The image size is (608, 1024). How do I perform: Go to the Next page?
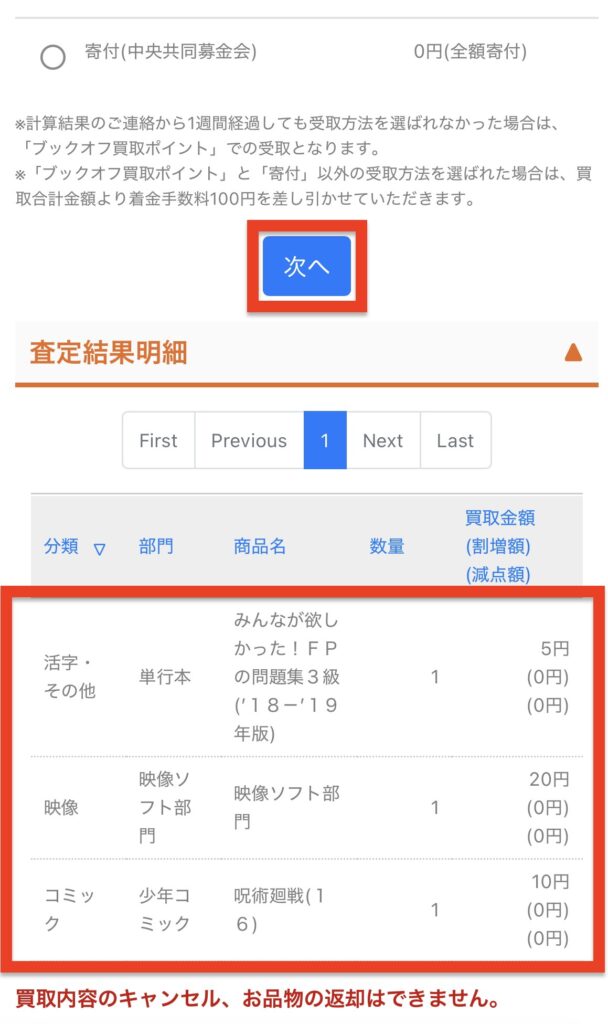(383, 440)
